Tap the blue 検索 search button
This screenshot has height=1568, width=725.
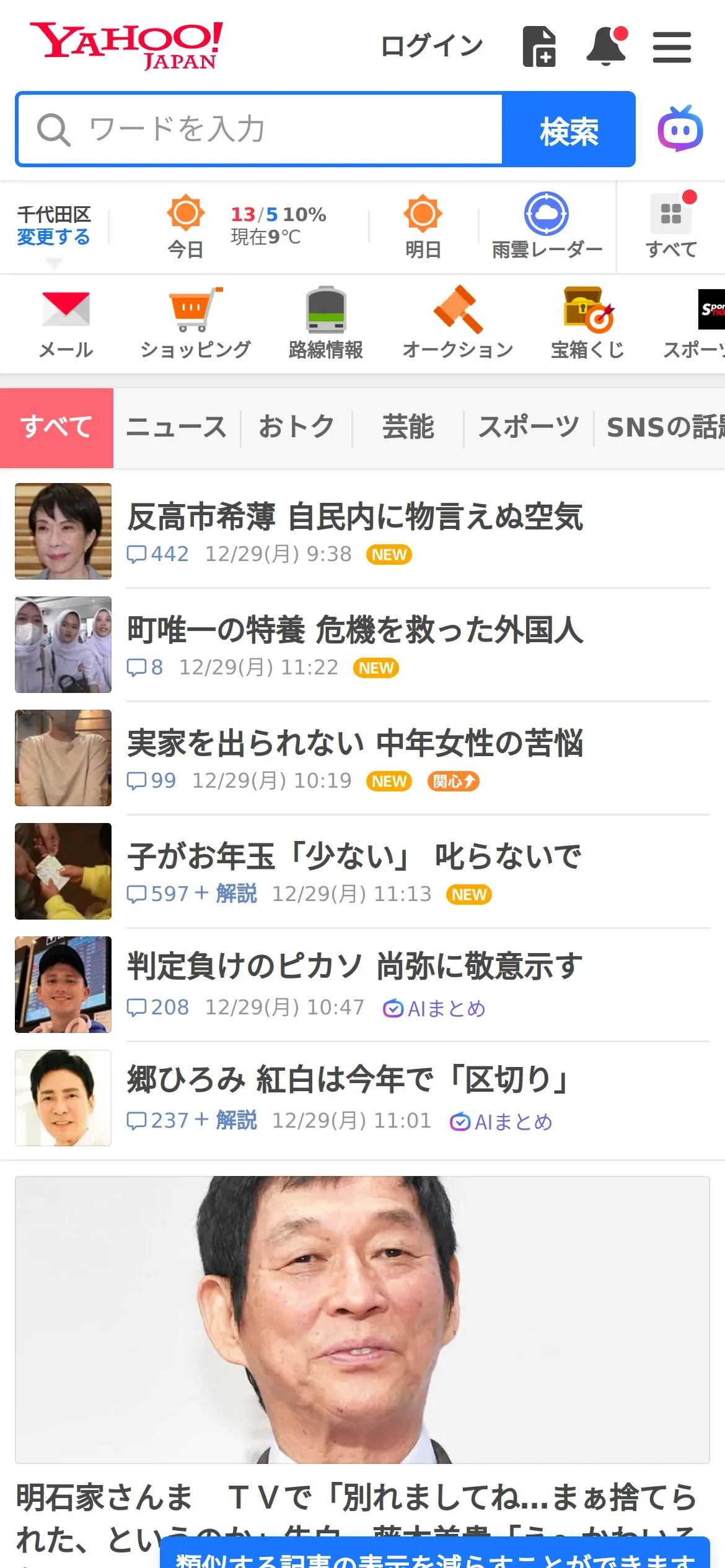[568, 129]
